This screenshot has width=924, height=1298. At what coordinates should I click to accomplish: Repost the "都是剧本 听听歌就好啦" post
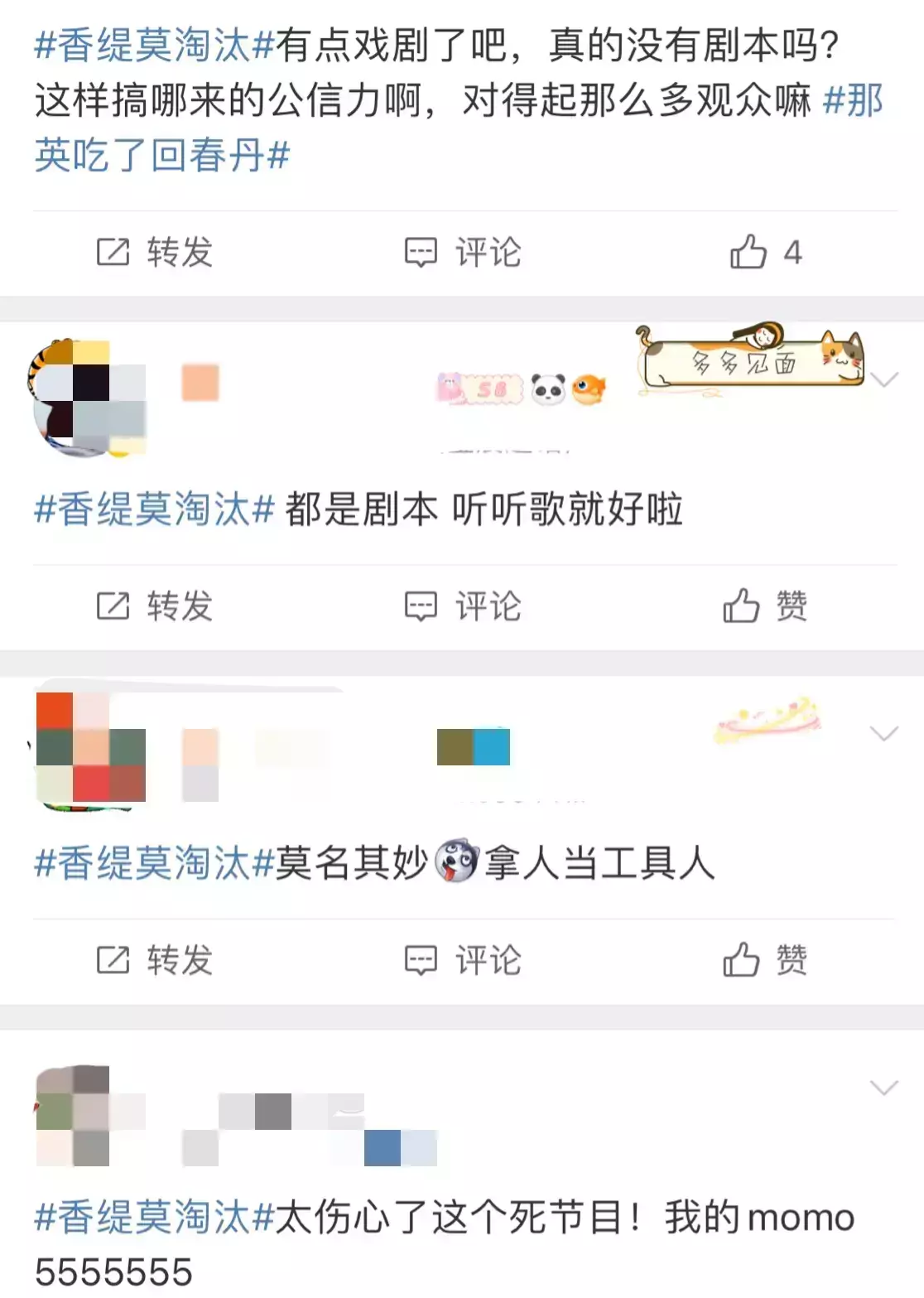click(155, 606)
